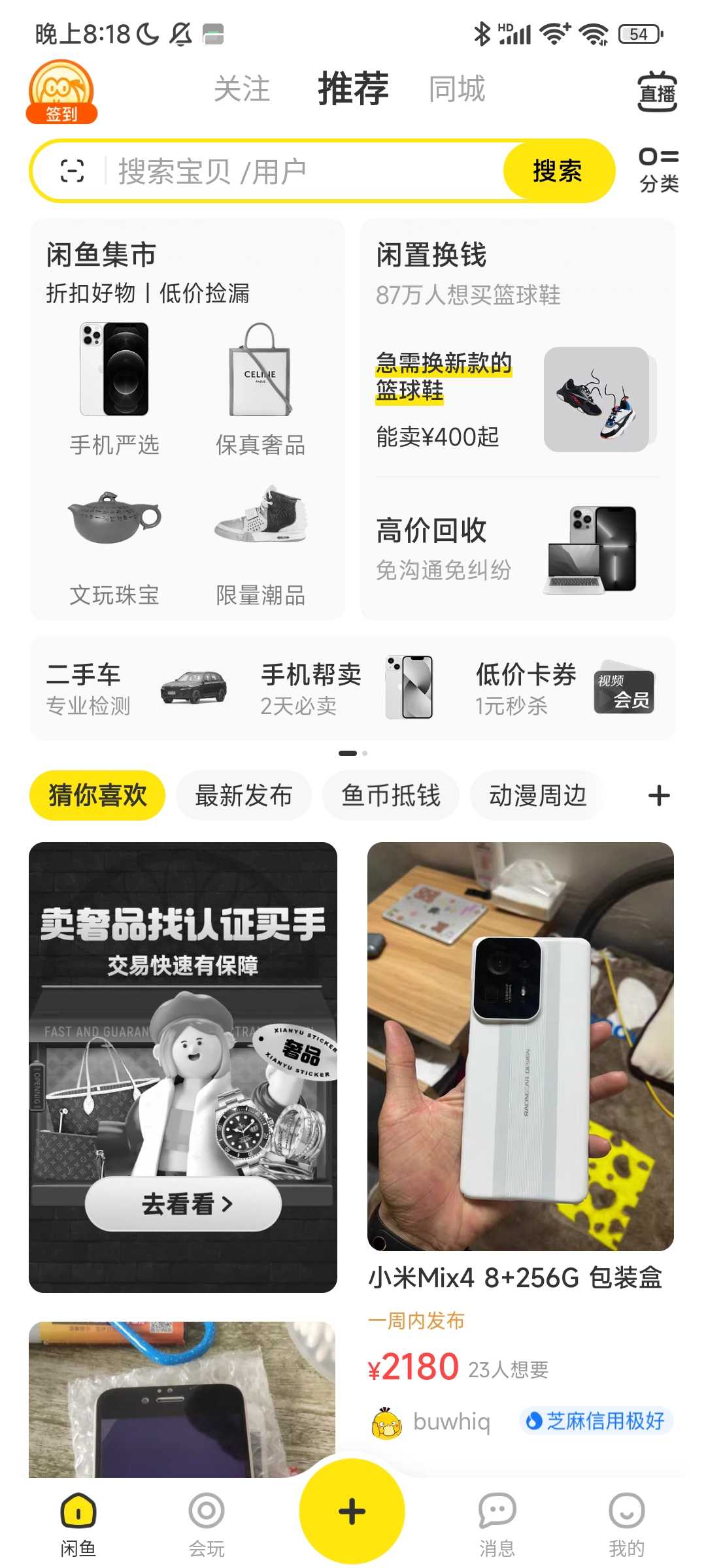706x1568 pixels.
Task: Open the 直播 live stream icon
Action: (657, 92)
